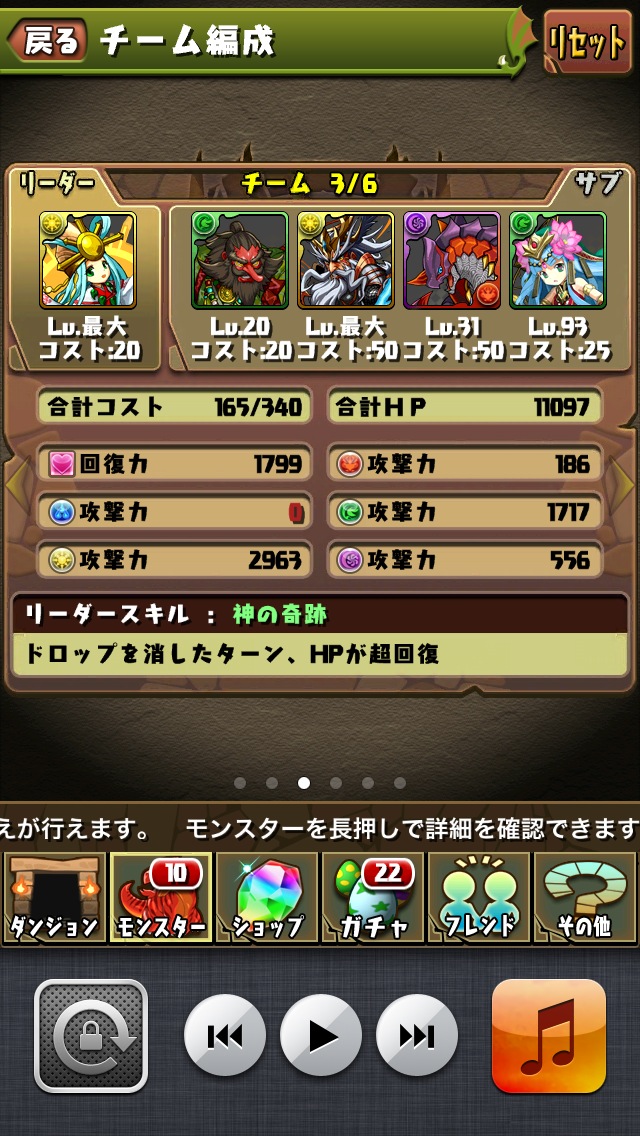
Task: Go to the ショップ tab
Action: pos(266,897)
